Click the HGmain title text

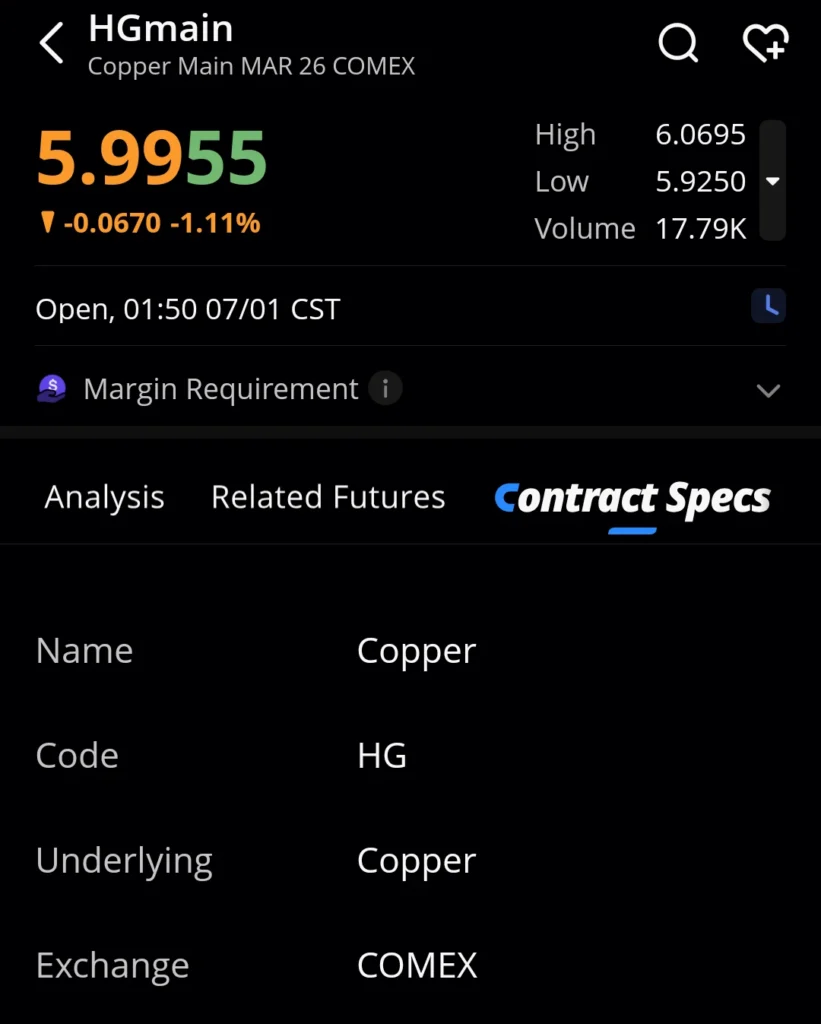click(160, 28)
